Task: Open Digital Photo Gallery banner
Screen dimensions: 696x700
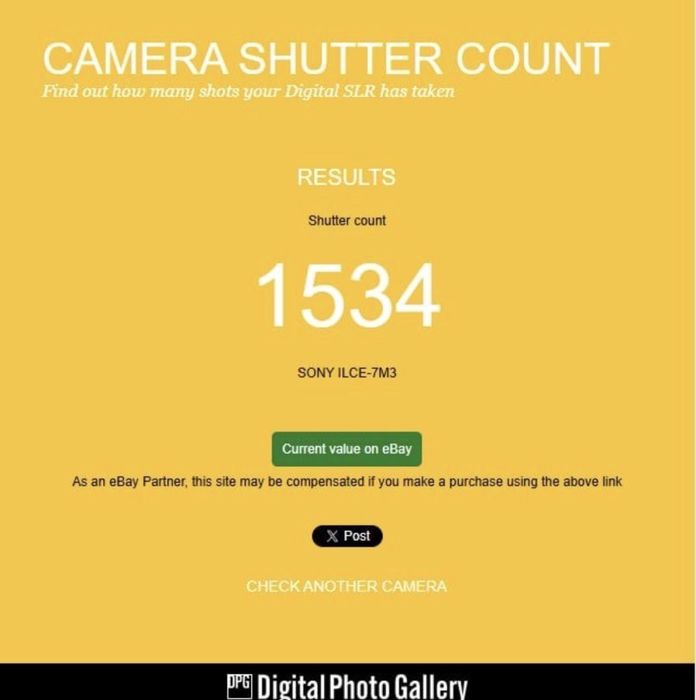Action: pos(347,685)
